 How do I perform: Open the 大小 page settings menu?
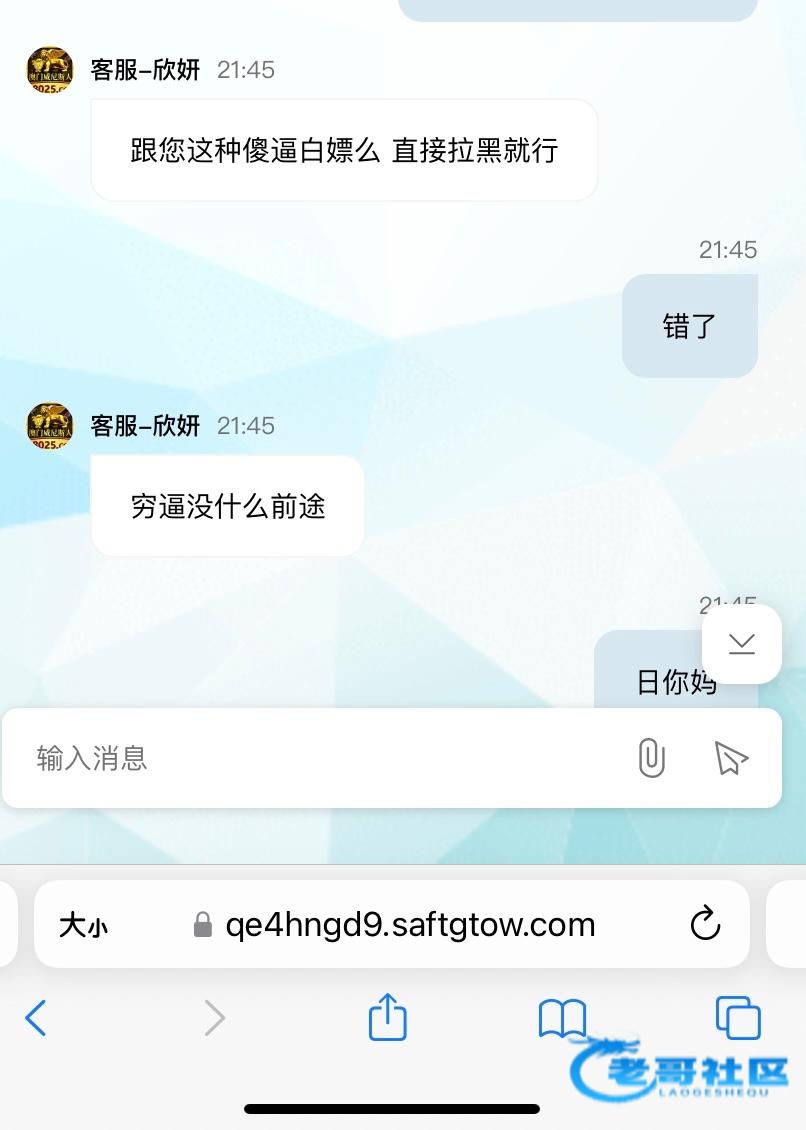pos(83,925)
